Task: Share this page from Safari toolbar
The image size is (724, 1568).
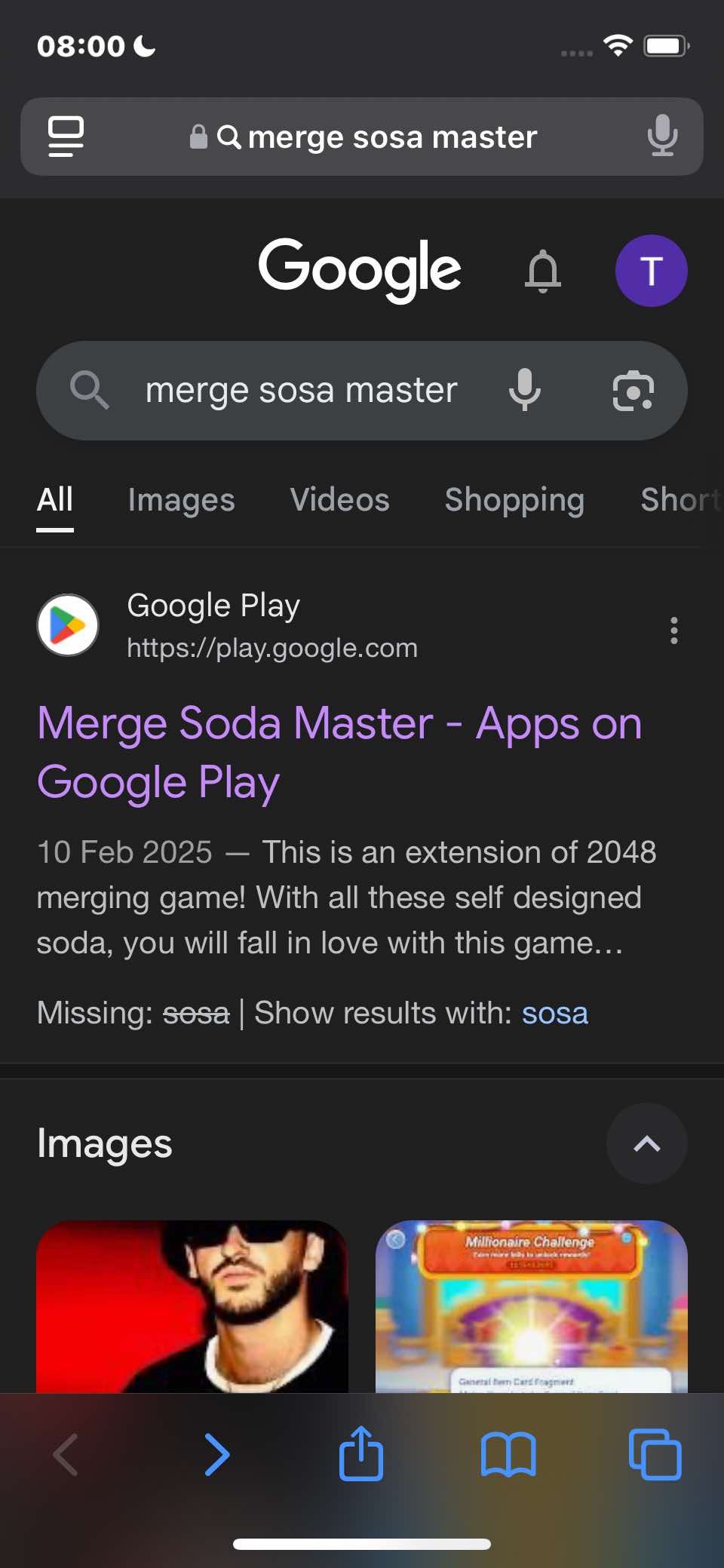Action: [361, 1453]
